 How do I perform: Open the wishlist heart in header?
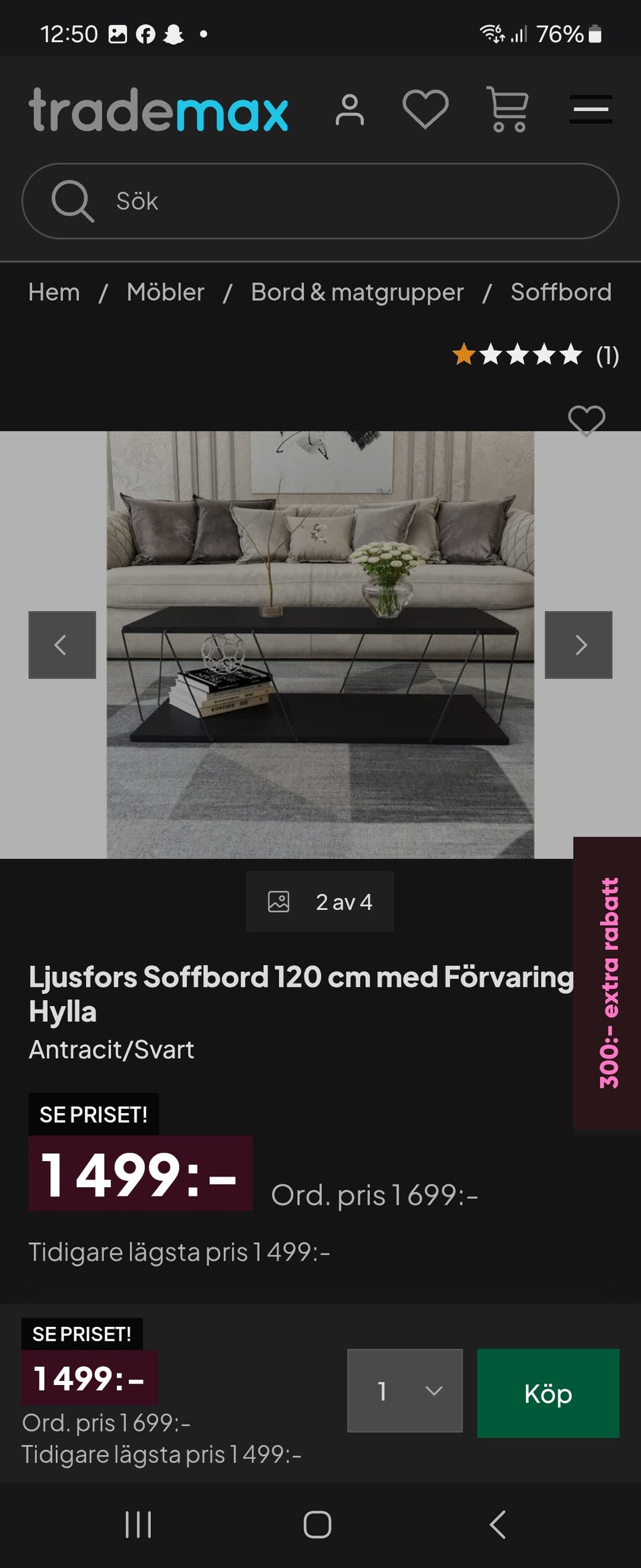tap(425, 109)
